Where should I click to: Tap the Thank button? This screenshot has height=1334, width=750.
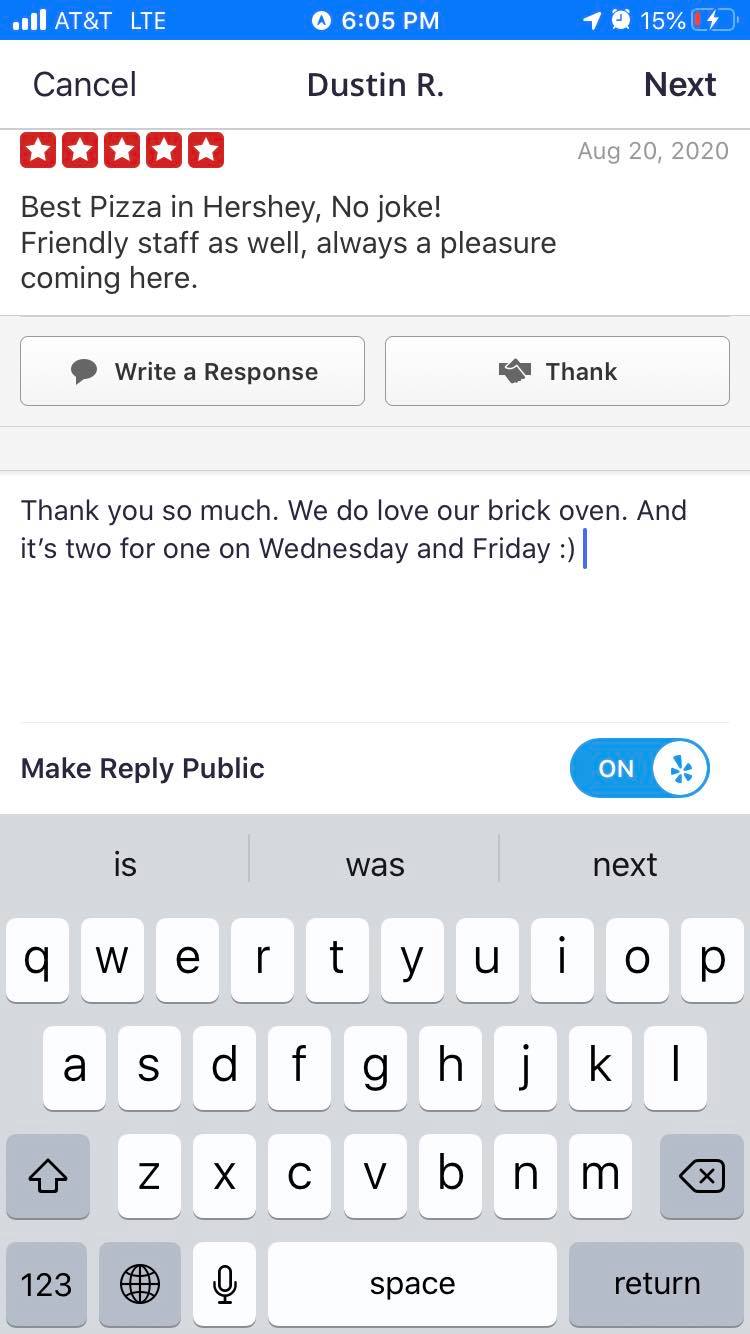coord(557,371)
